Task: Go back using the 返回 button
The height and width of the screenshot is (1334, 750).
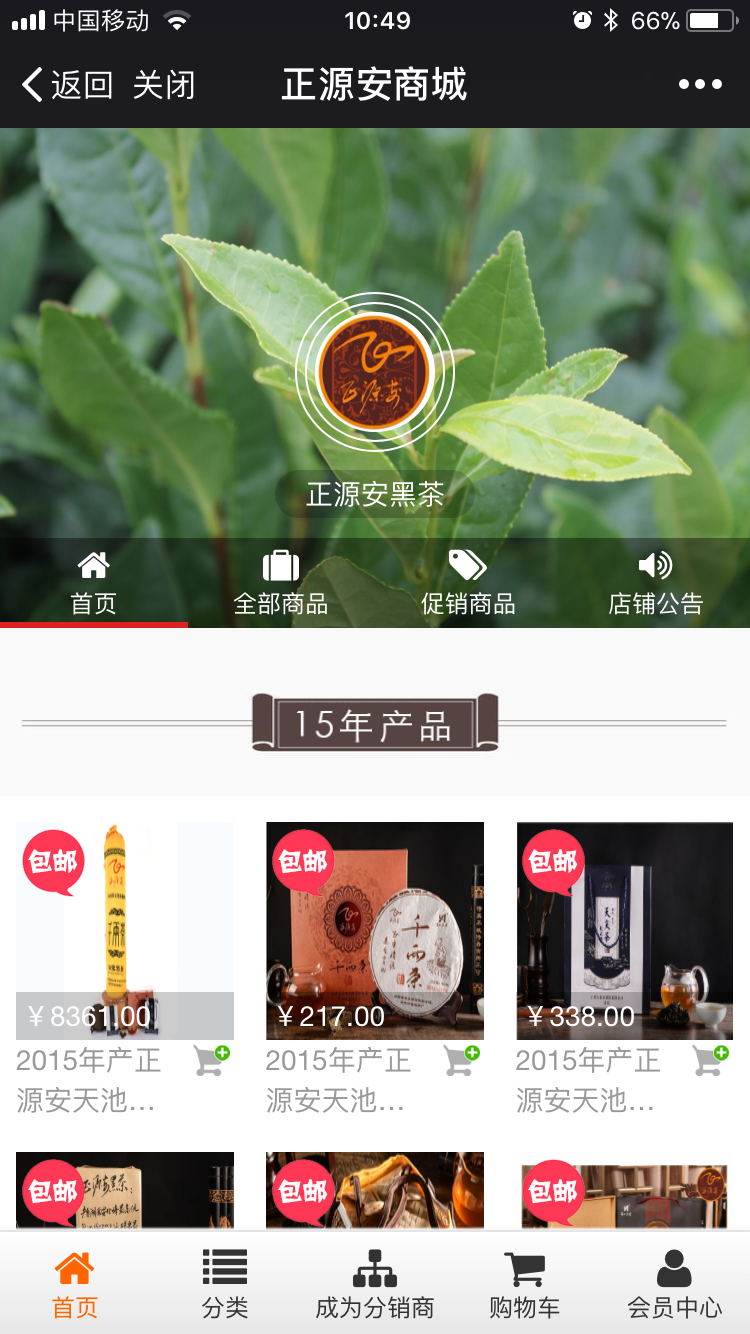Action: click(66, 85)
